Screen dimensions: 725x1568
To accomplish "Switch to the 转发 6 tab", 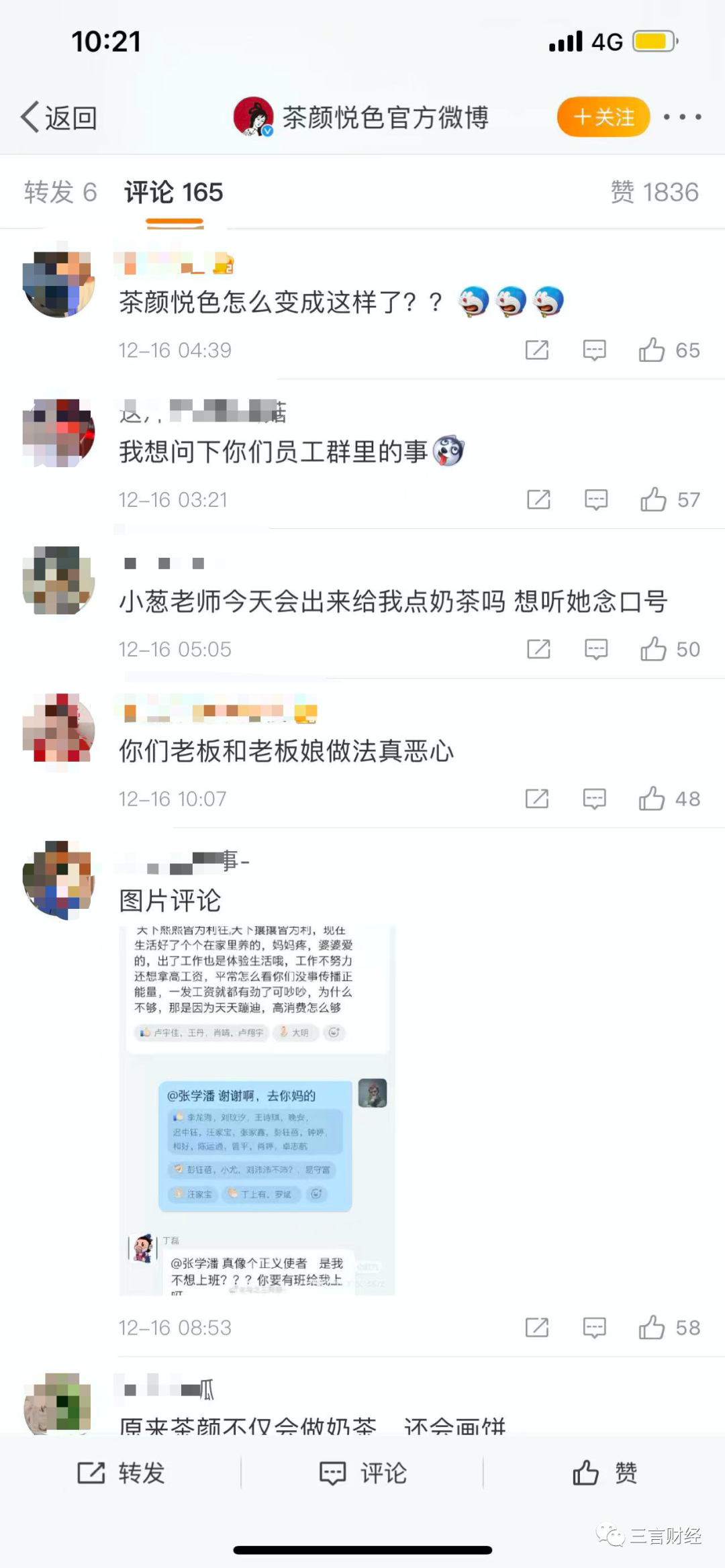I will [x=60, y=193].
